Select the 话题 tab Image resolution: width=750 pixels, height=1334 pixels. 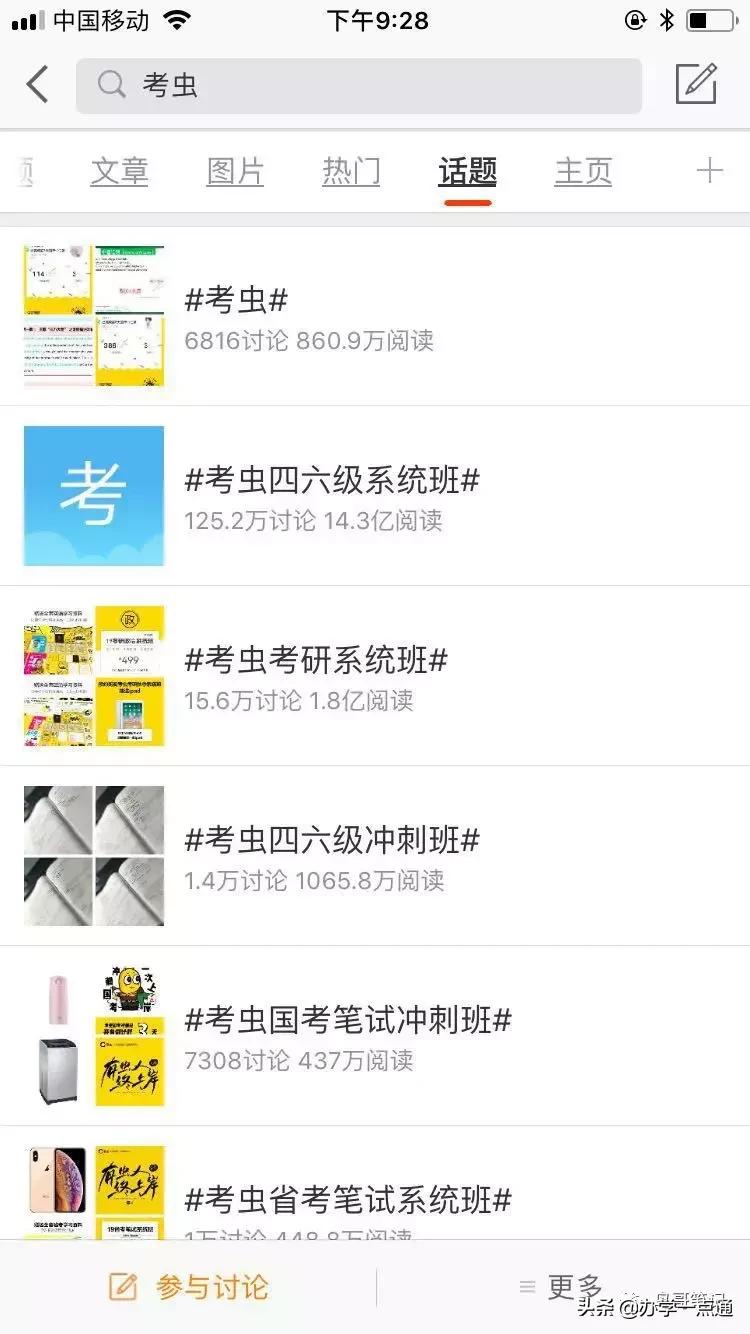click(466, 171)
